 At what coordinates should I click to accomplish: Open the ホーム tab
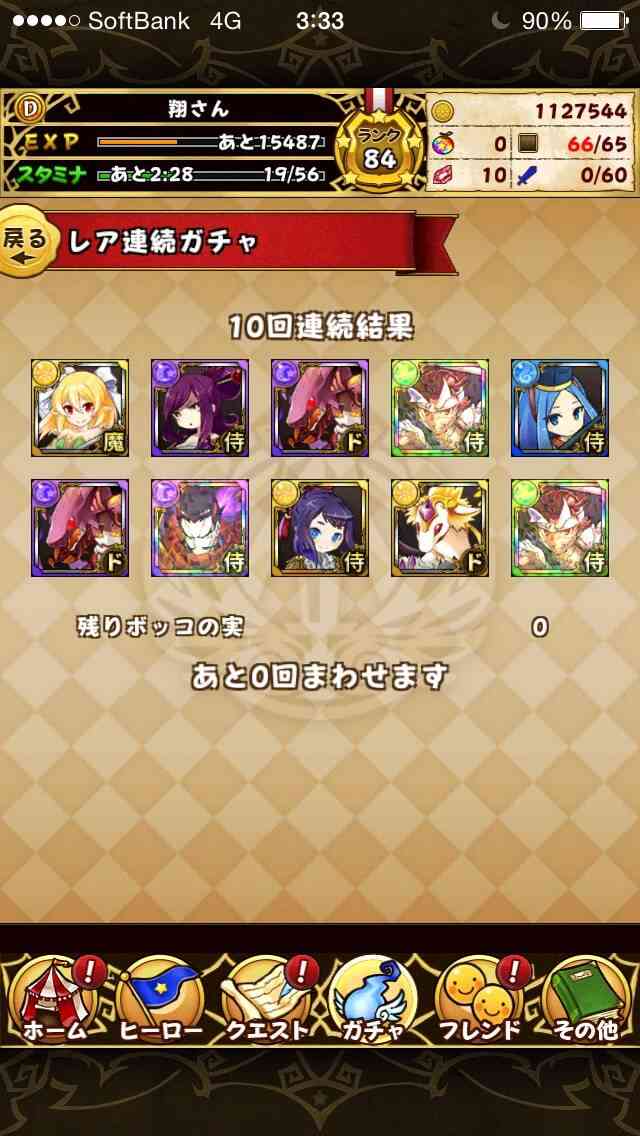click(54, 1001)
